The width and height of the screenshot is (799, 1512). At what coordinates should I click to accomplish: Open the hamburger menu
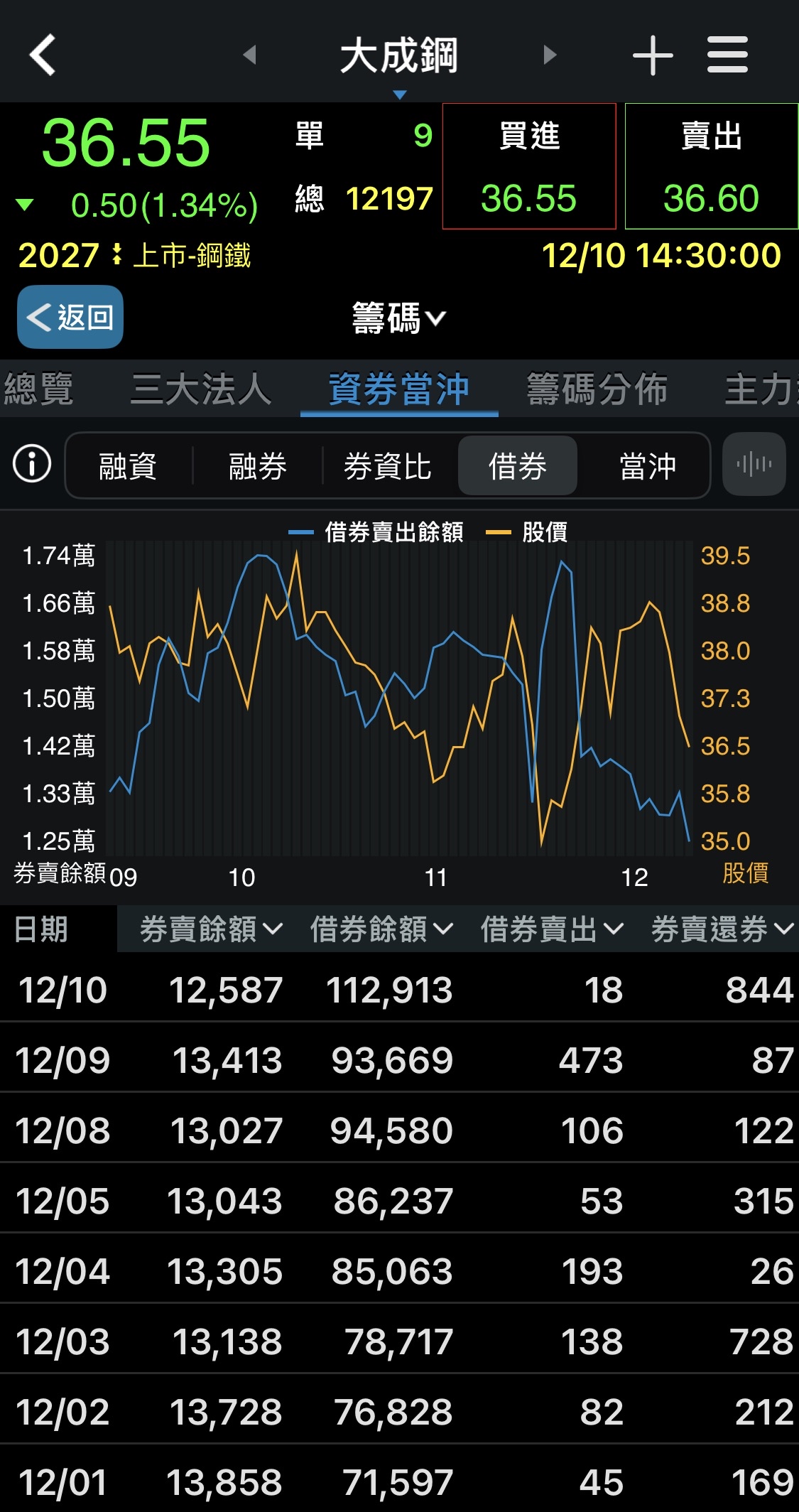(727, 55)
